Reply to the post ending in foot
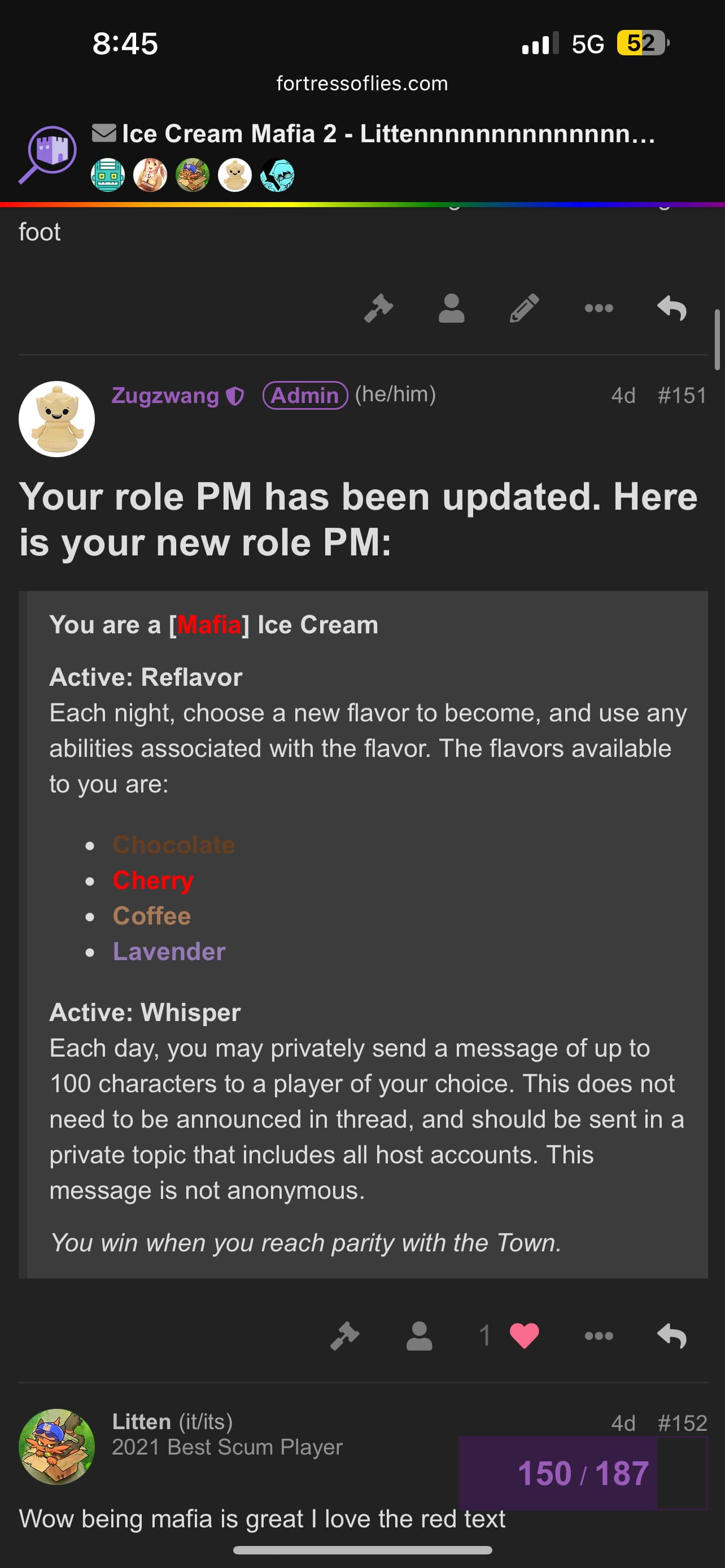The height and width of the screenshot is (1568, 725). (x=671, y=308)
